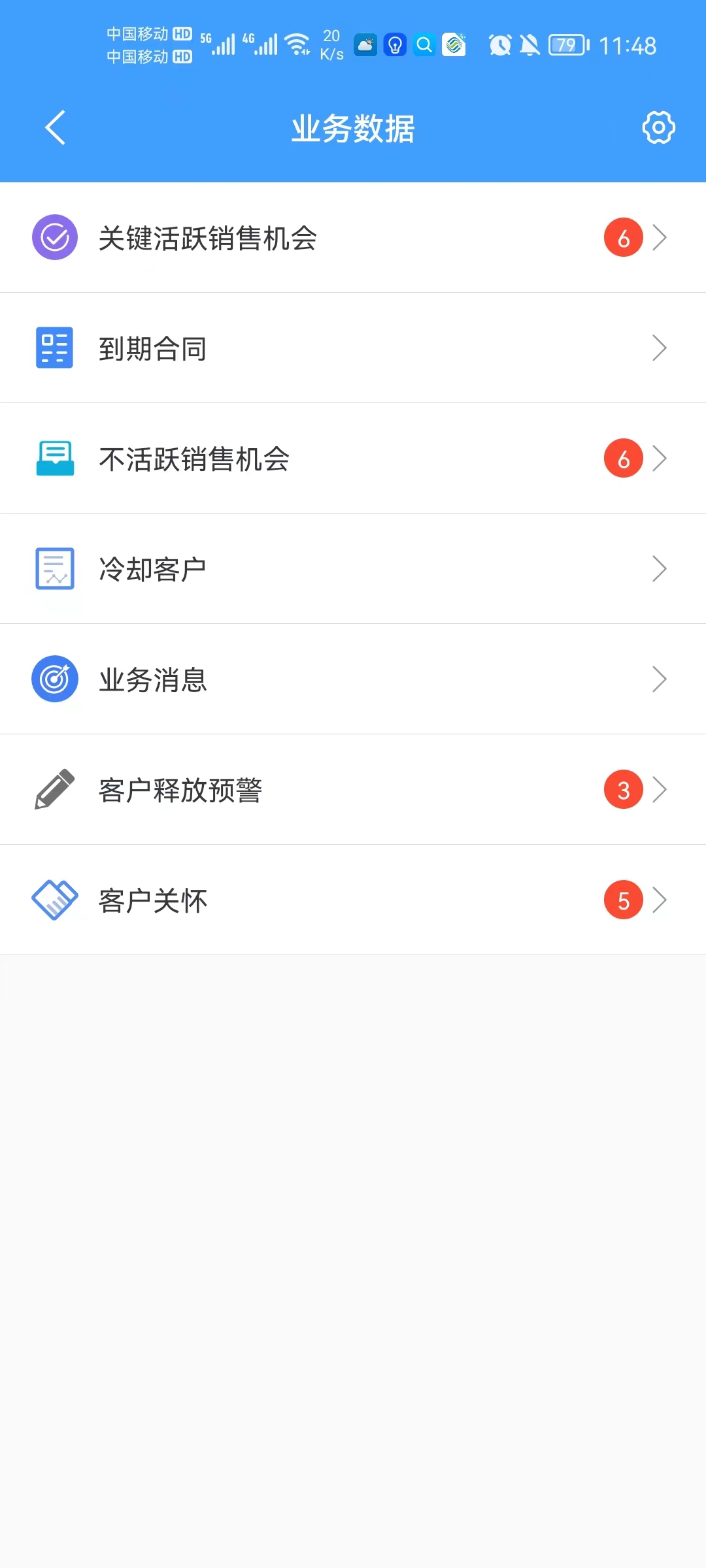Tap the 客户关怀 row
Viewport: 706px width, 1568px height.
(x=353, y=900)
